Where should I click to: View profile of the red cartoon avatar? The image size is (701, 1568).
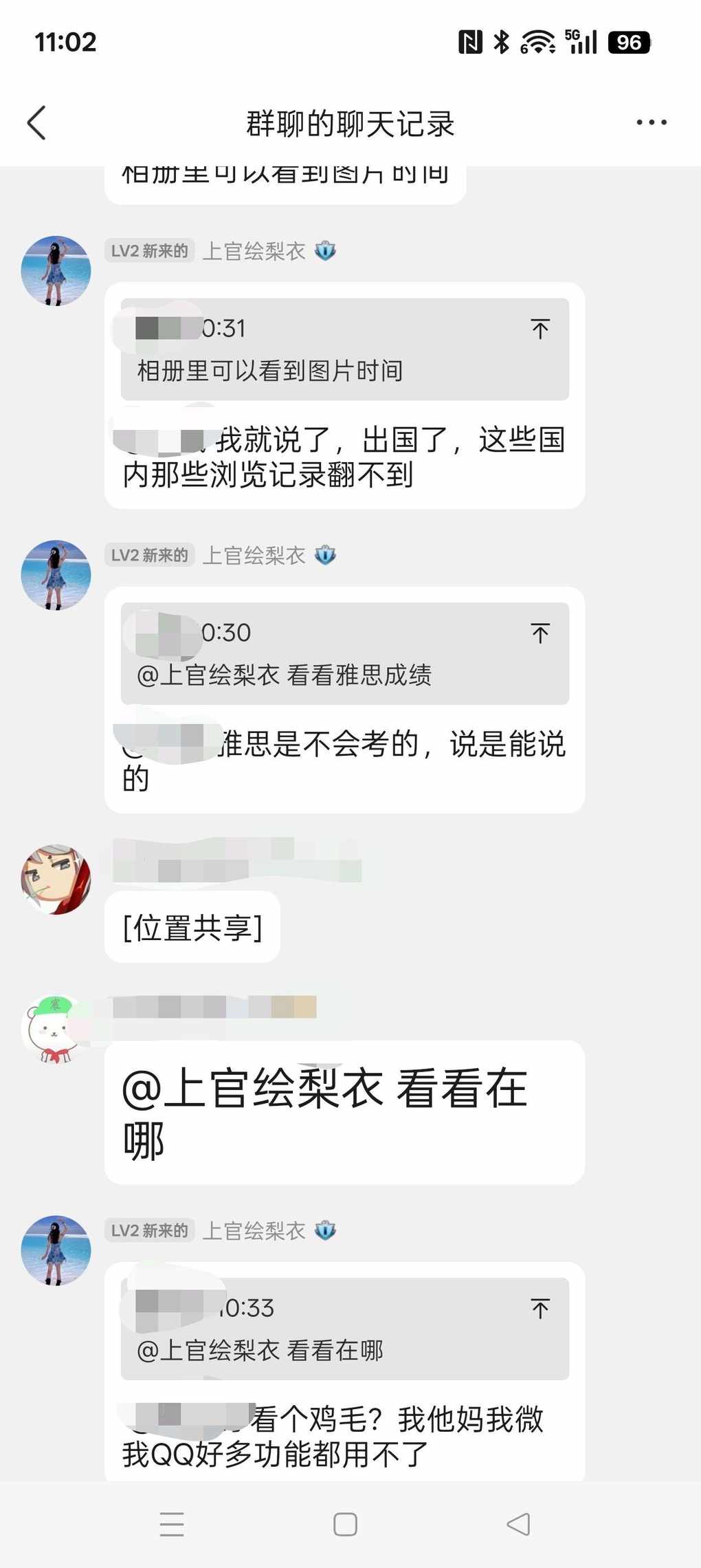pyautogui.click(x=56, y=880)
